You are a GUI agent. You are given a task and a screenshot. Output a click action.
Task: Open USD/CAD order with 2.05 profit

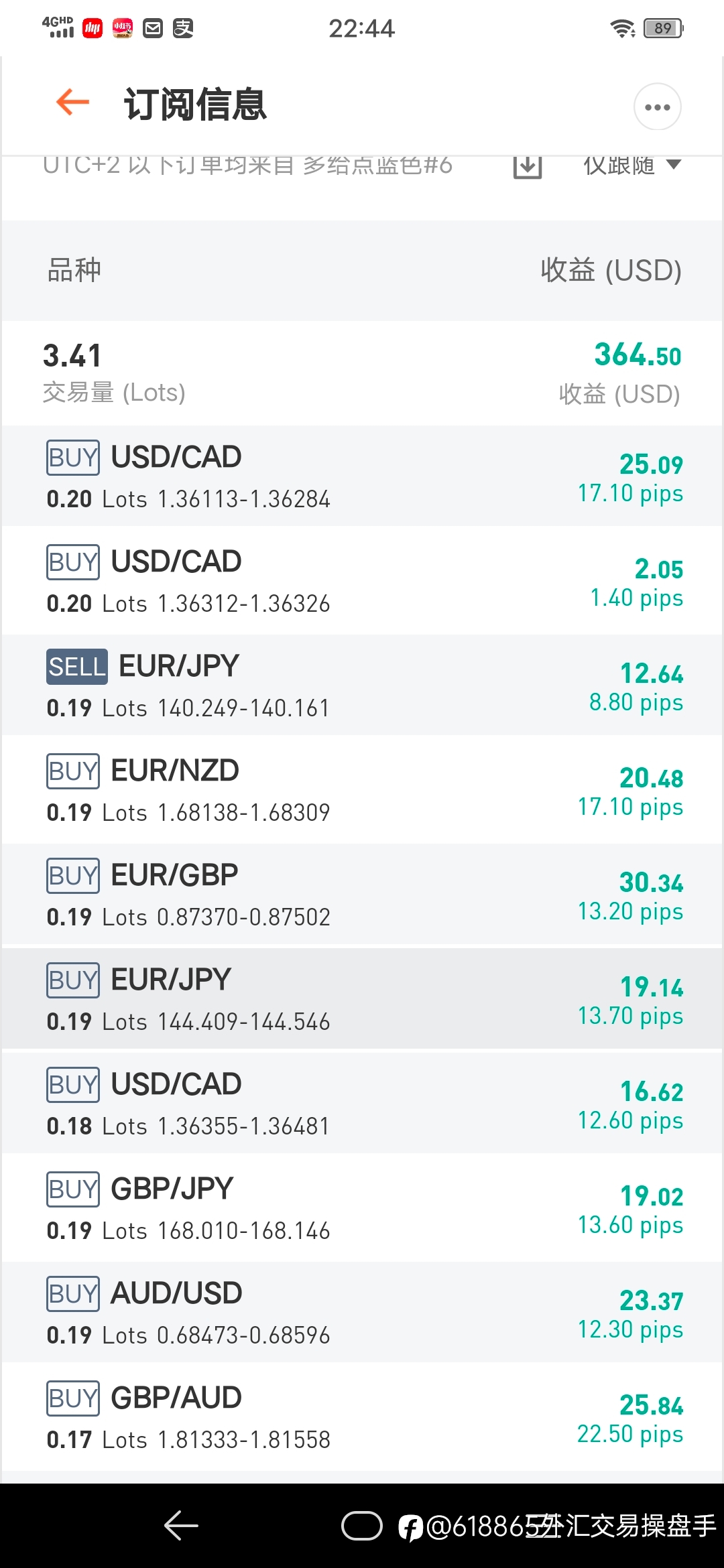[x=362, y=581]
